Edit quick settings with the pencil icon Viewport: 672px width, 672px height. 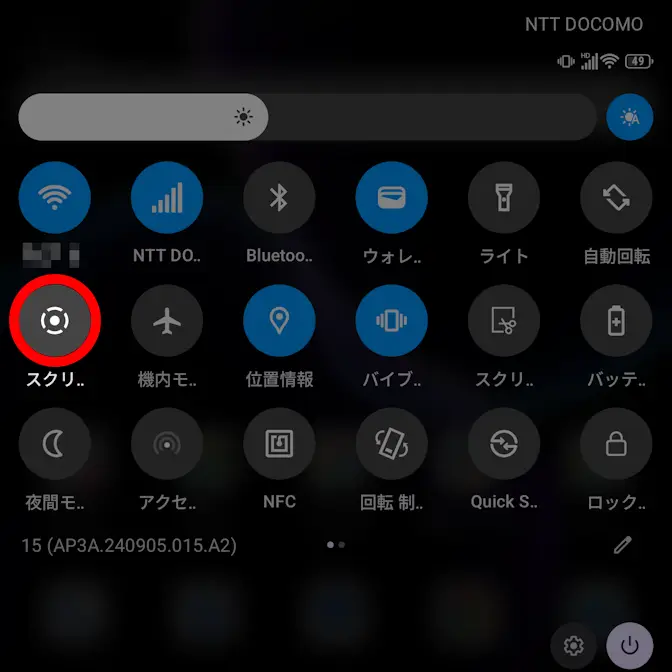tap(623, 545)
